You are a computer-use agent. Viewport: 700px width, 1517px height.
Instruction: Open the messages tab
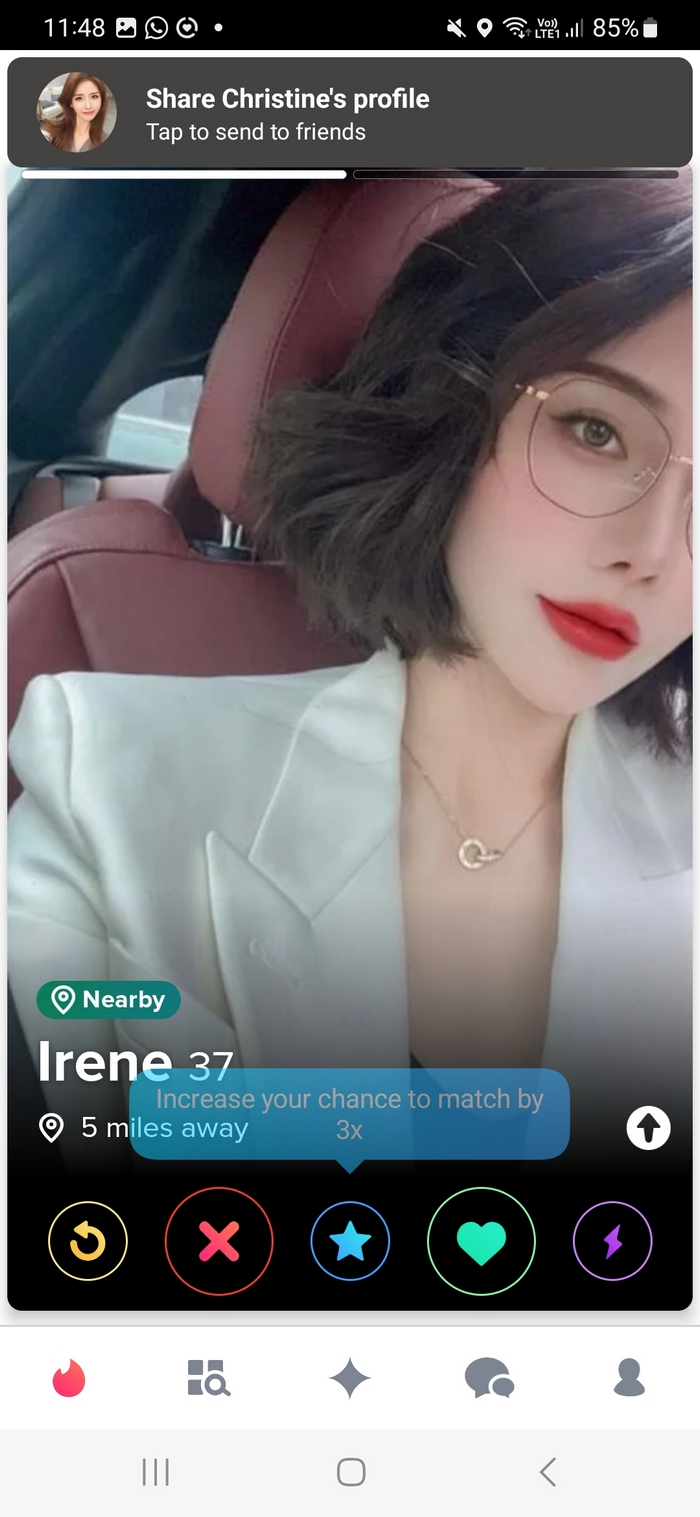point(489,1379)
